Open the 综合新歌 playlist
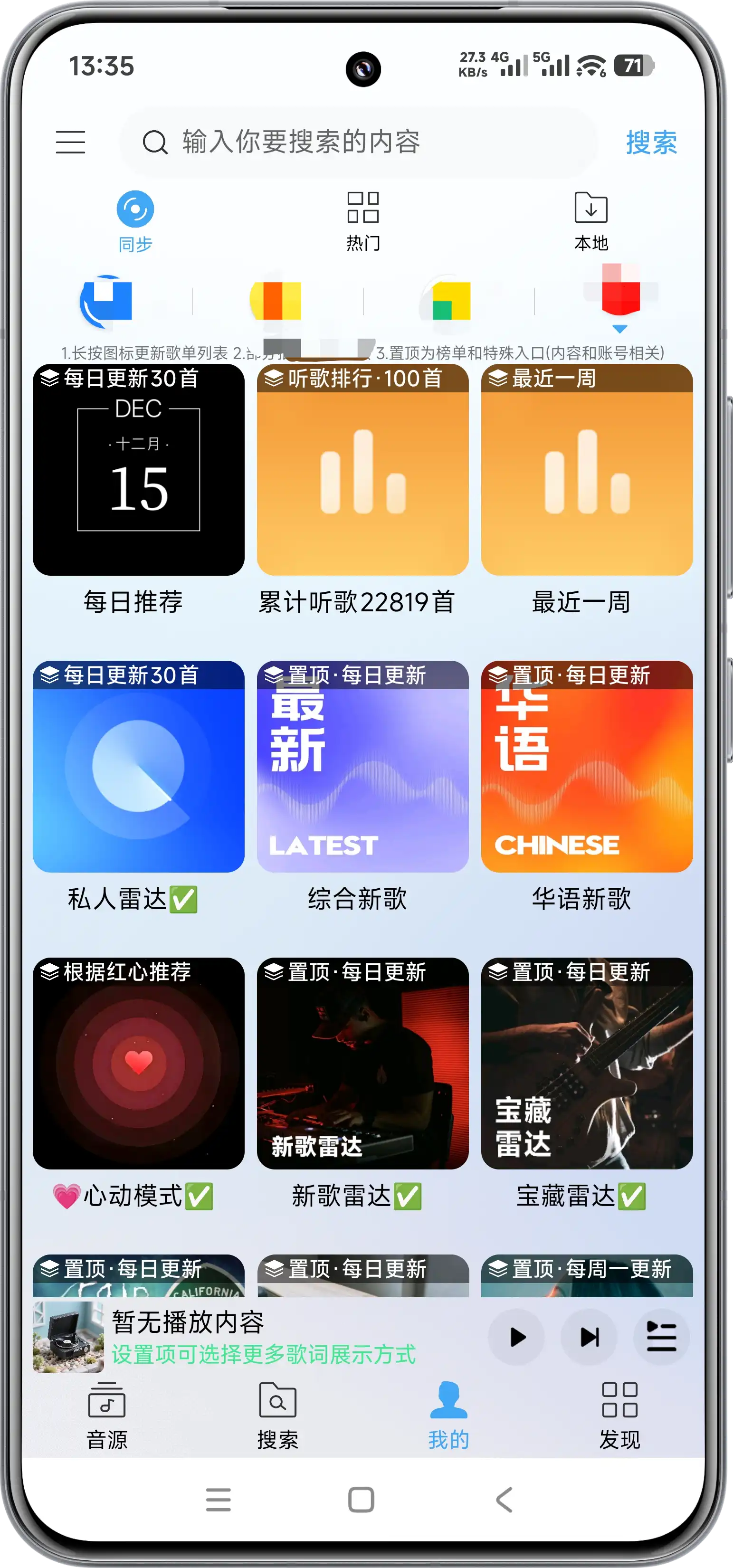 click(363, 766)
